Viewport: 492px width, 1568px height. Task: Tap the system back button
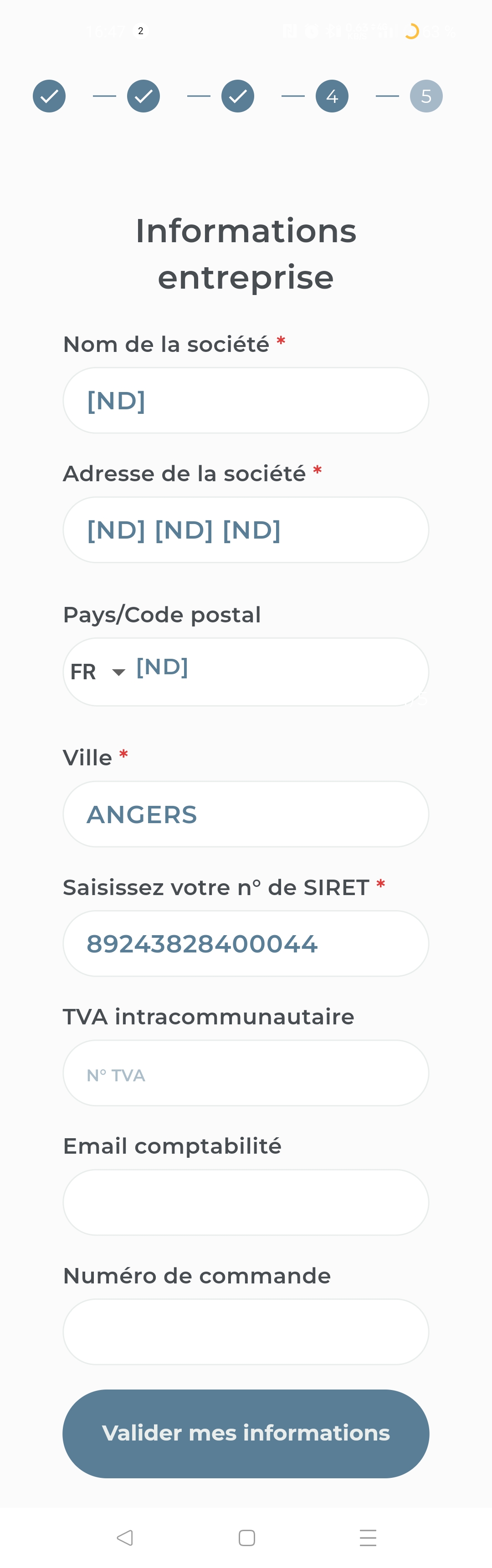[x=125, y=1537]
